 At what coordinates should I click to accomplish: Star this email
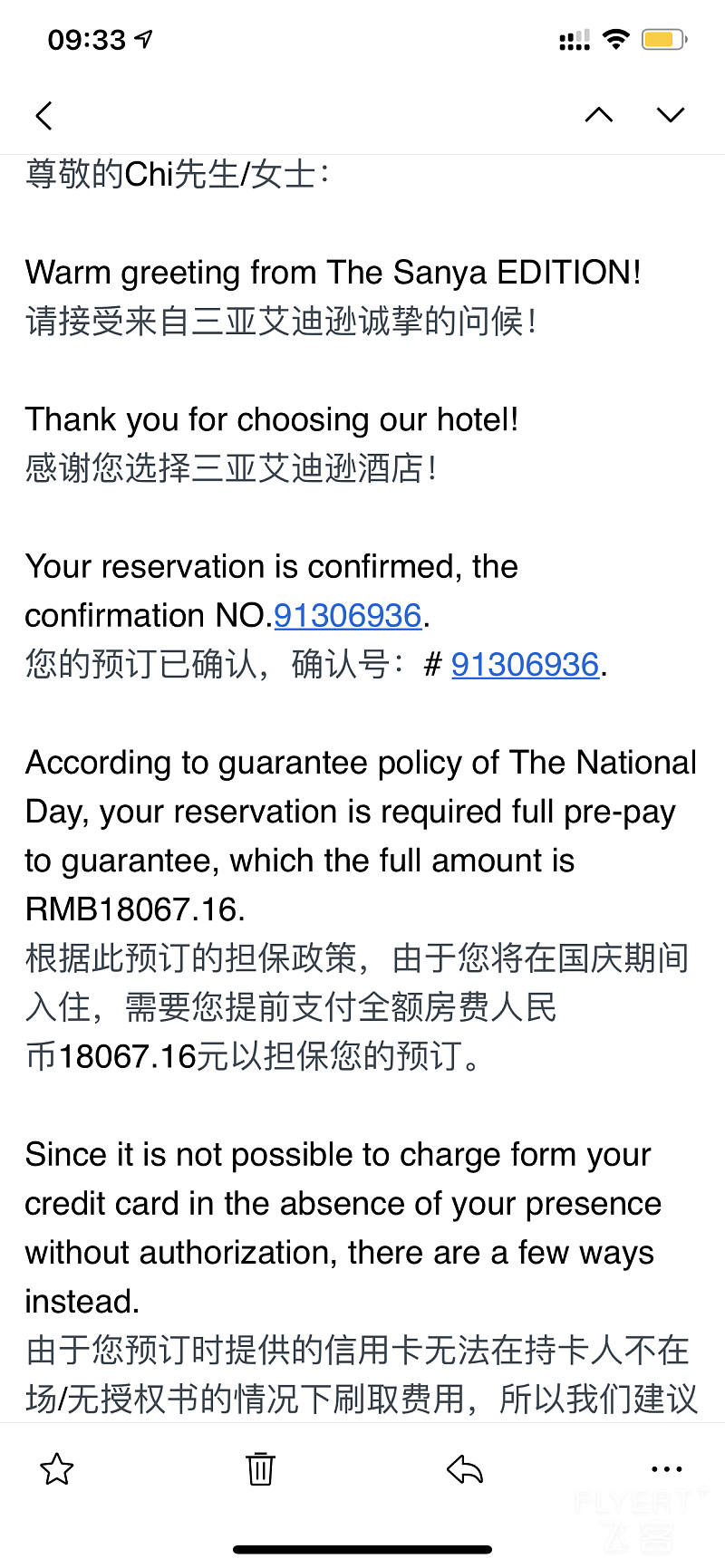tap(57, 1468)
